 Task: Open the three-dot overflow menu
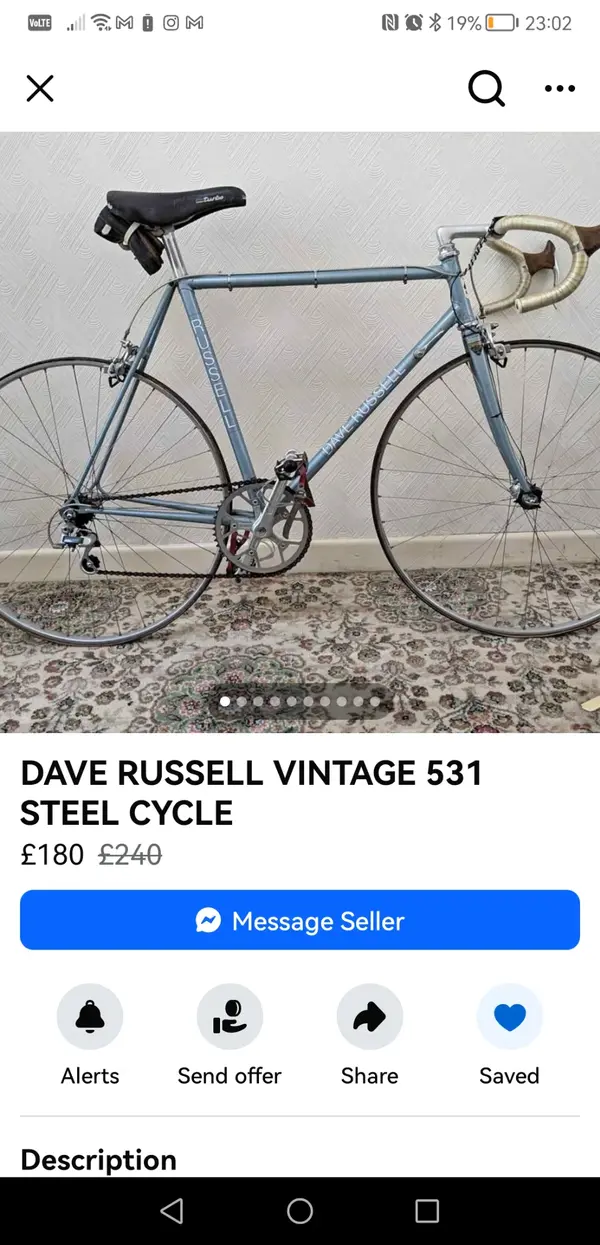560,89
